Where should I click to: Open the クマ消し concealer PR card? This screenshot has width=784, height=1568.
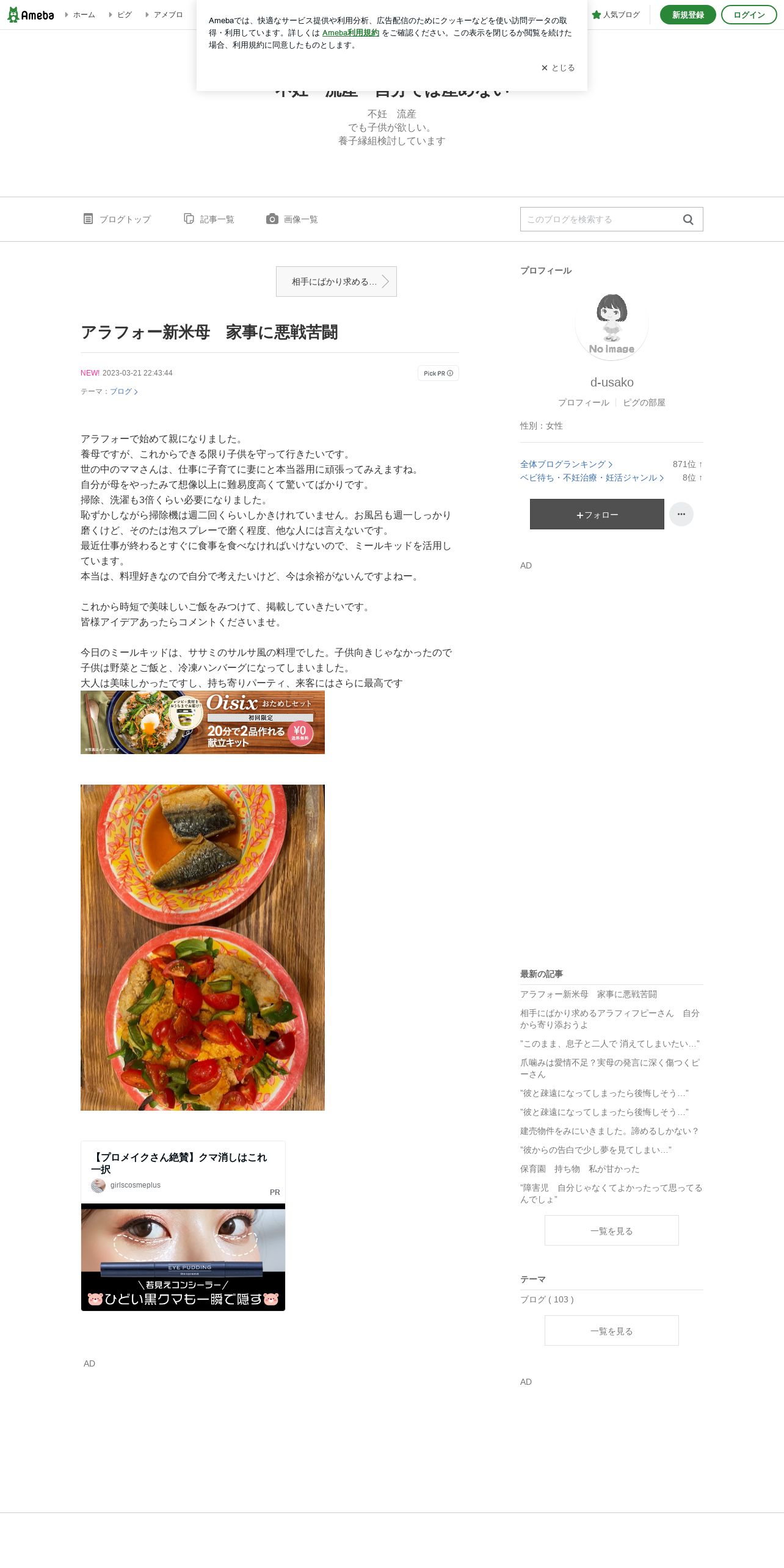[x=183, y=1225]
